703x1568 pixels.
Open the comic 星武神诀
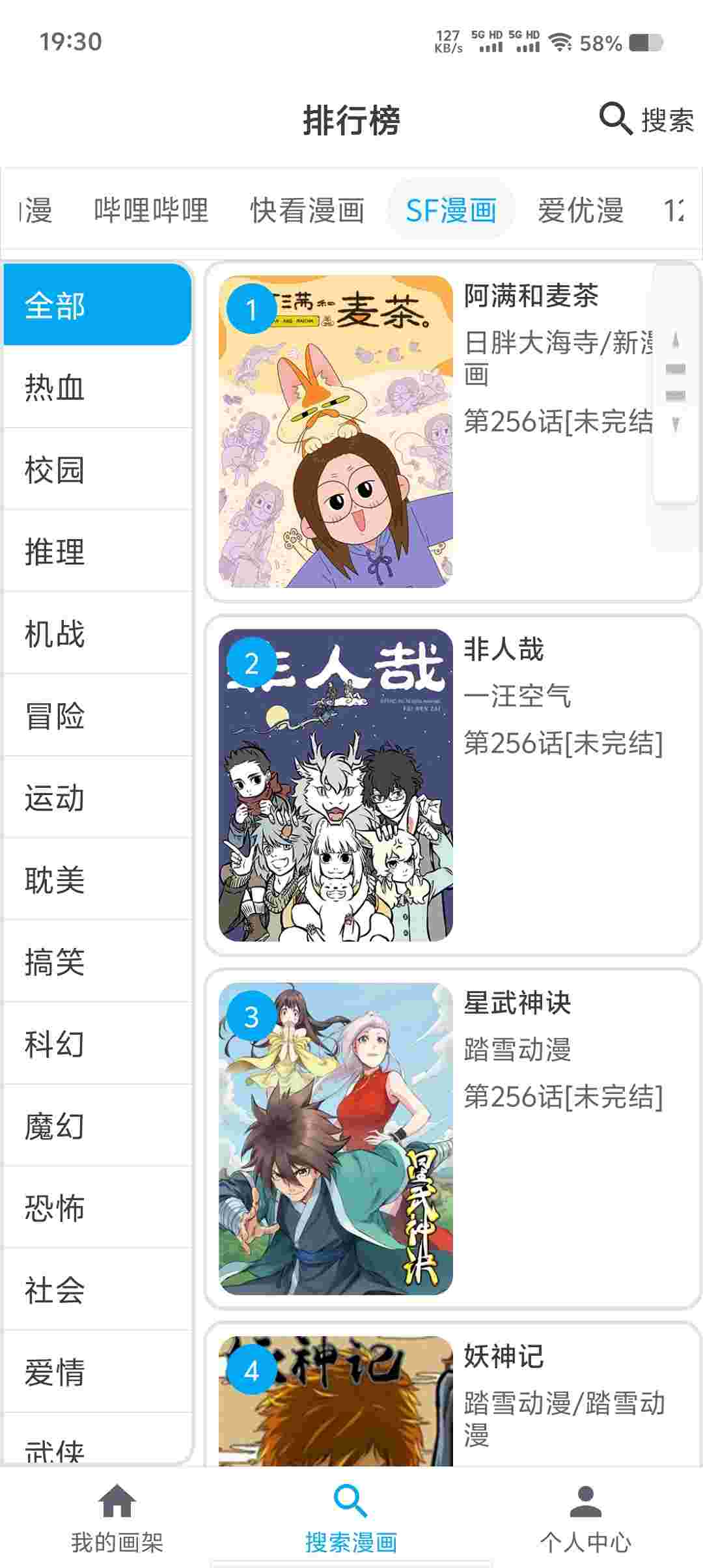coord(452,1139)
